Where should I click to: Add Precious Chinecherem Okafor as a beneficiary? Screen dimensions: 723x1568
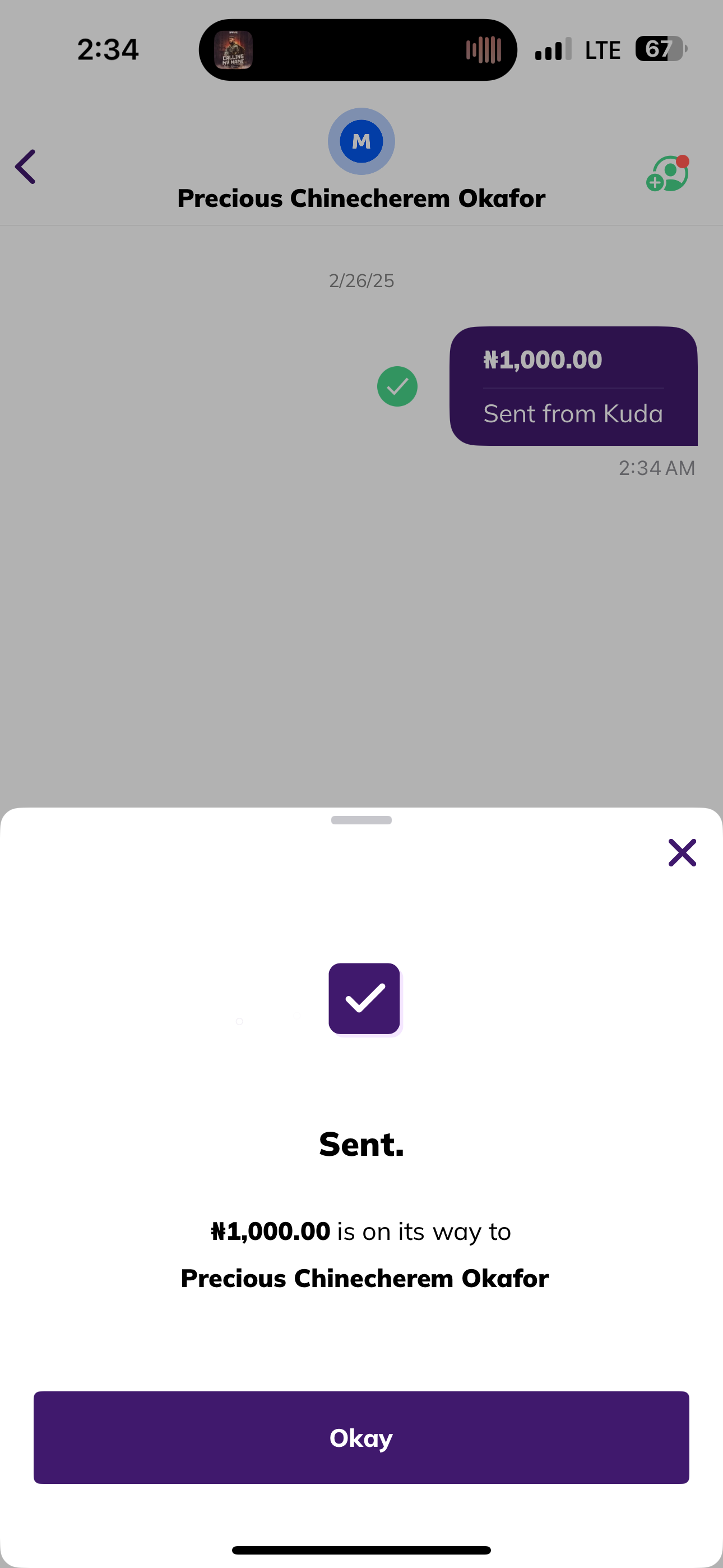(x=668, y=174)
